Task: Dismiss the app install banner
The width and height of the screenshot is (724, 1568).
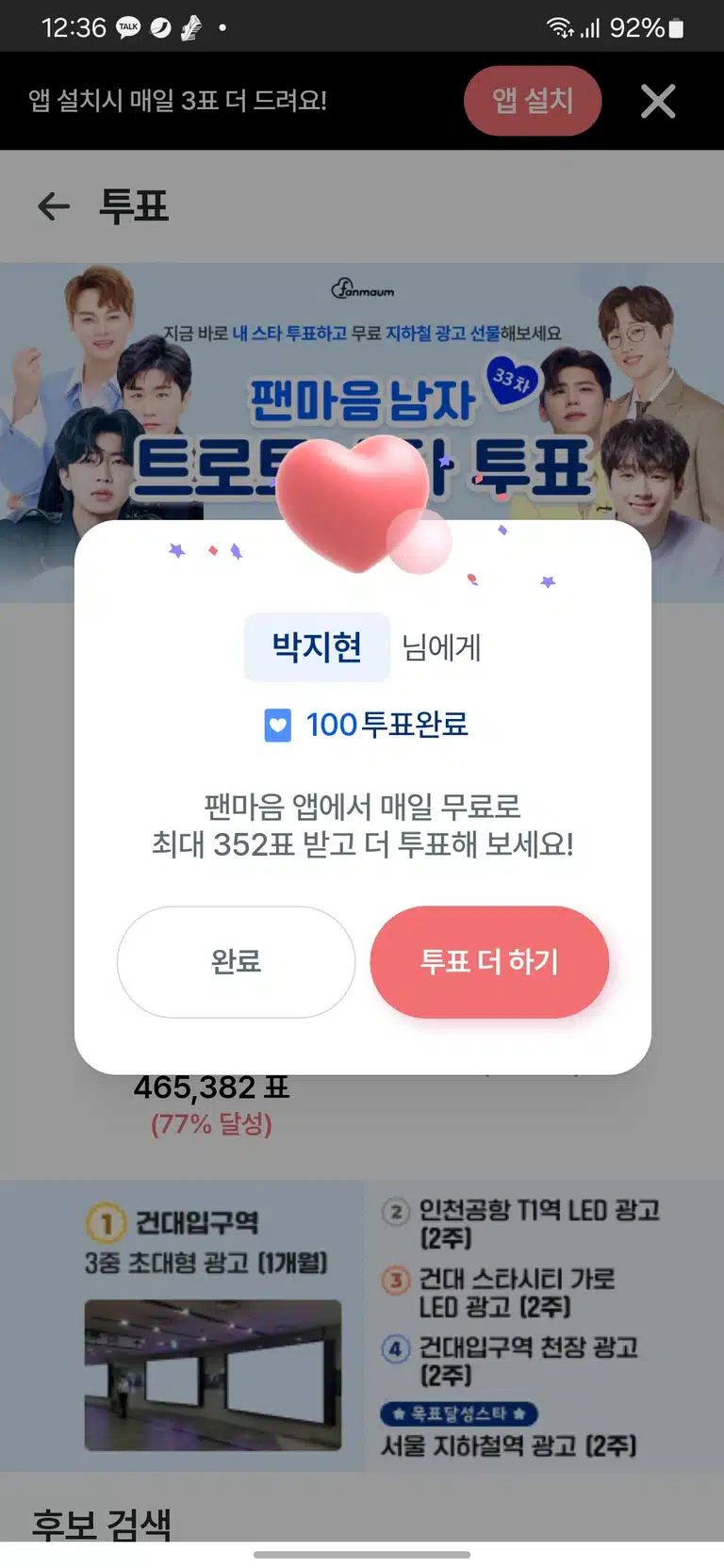Action: (658, 101)
